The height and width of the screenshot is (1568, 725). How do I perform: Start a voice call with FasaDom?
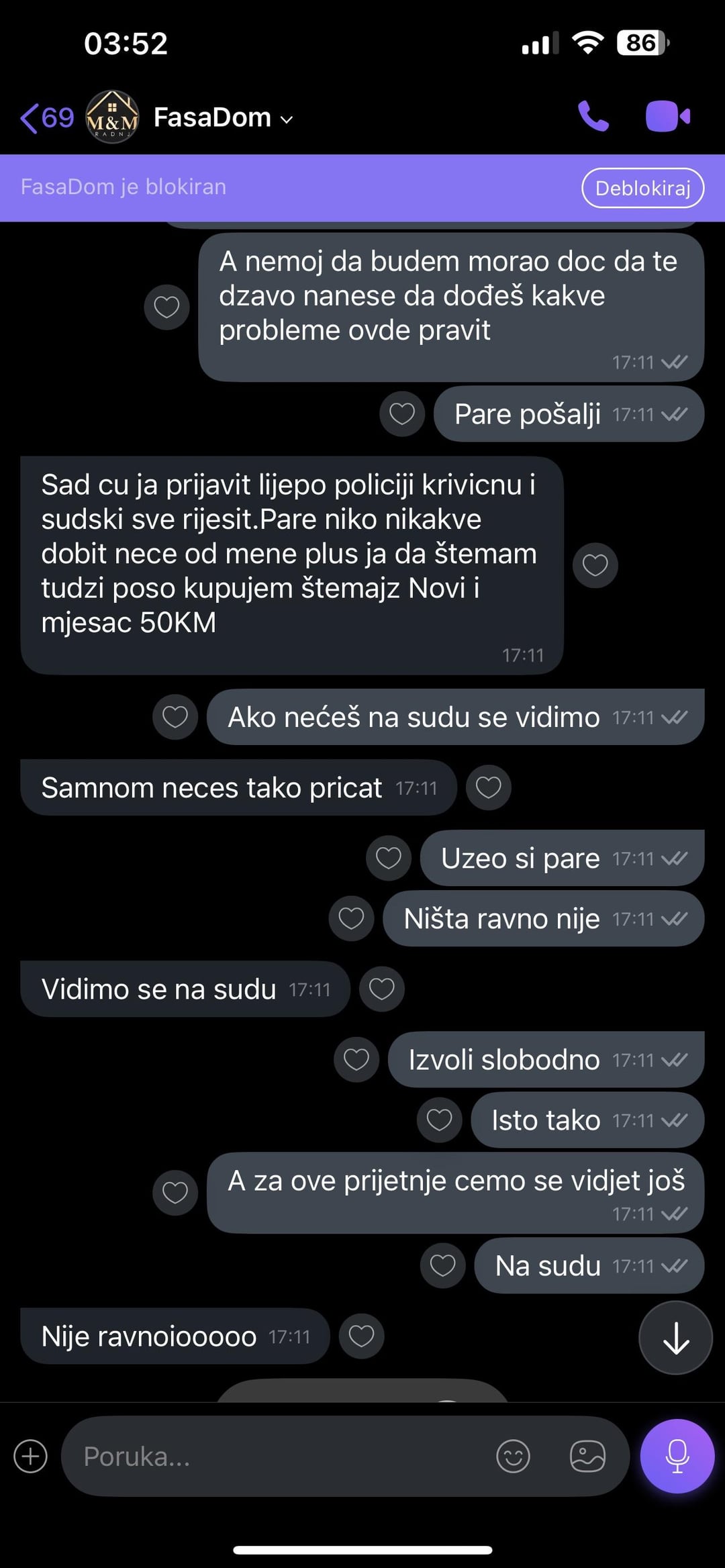(593, 117)
